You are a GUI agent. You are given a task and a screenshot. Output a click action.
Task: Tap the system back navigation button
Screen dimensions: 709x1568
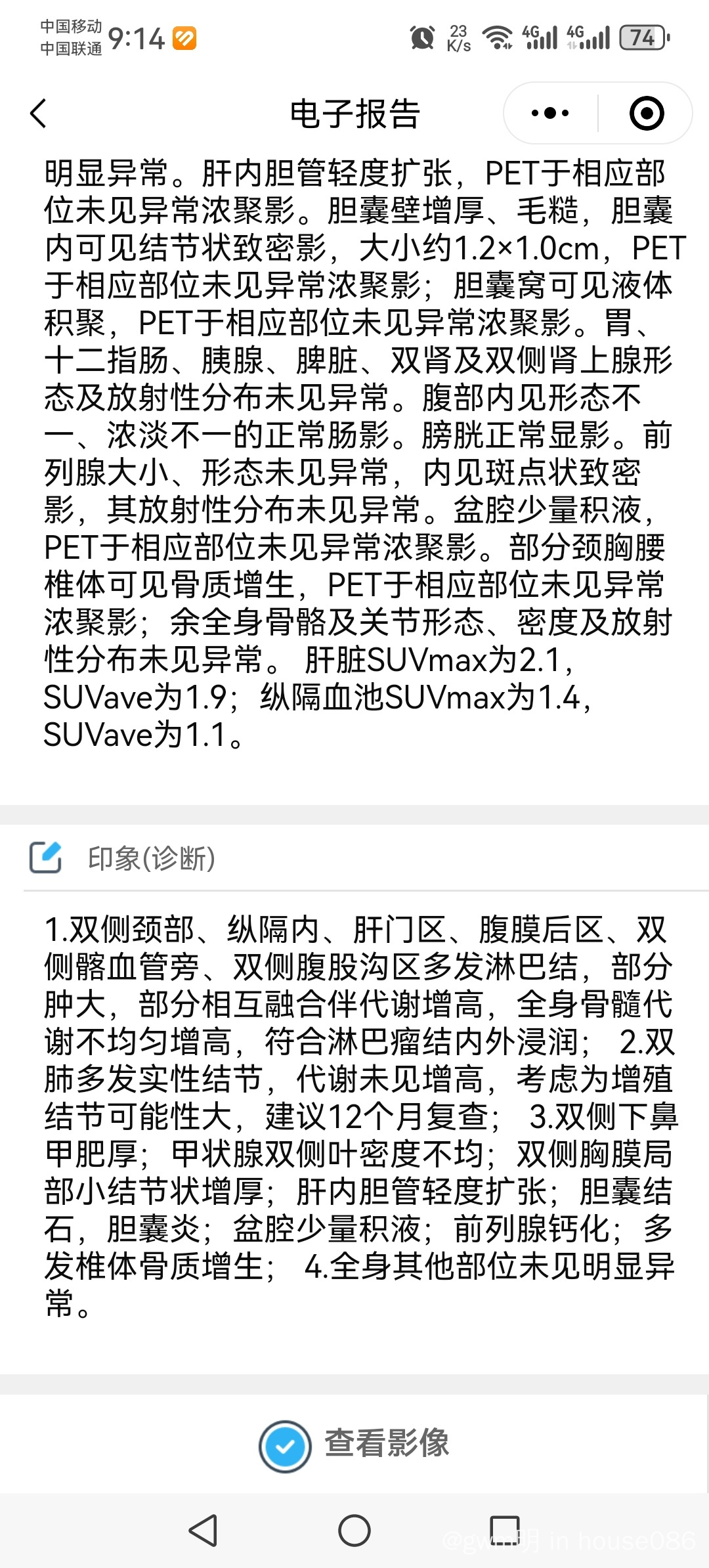tap(203, 1531)
